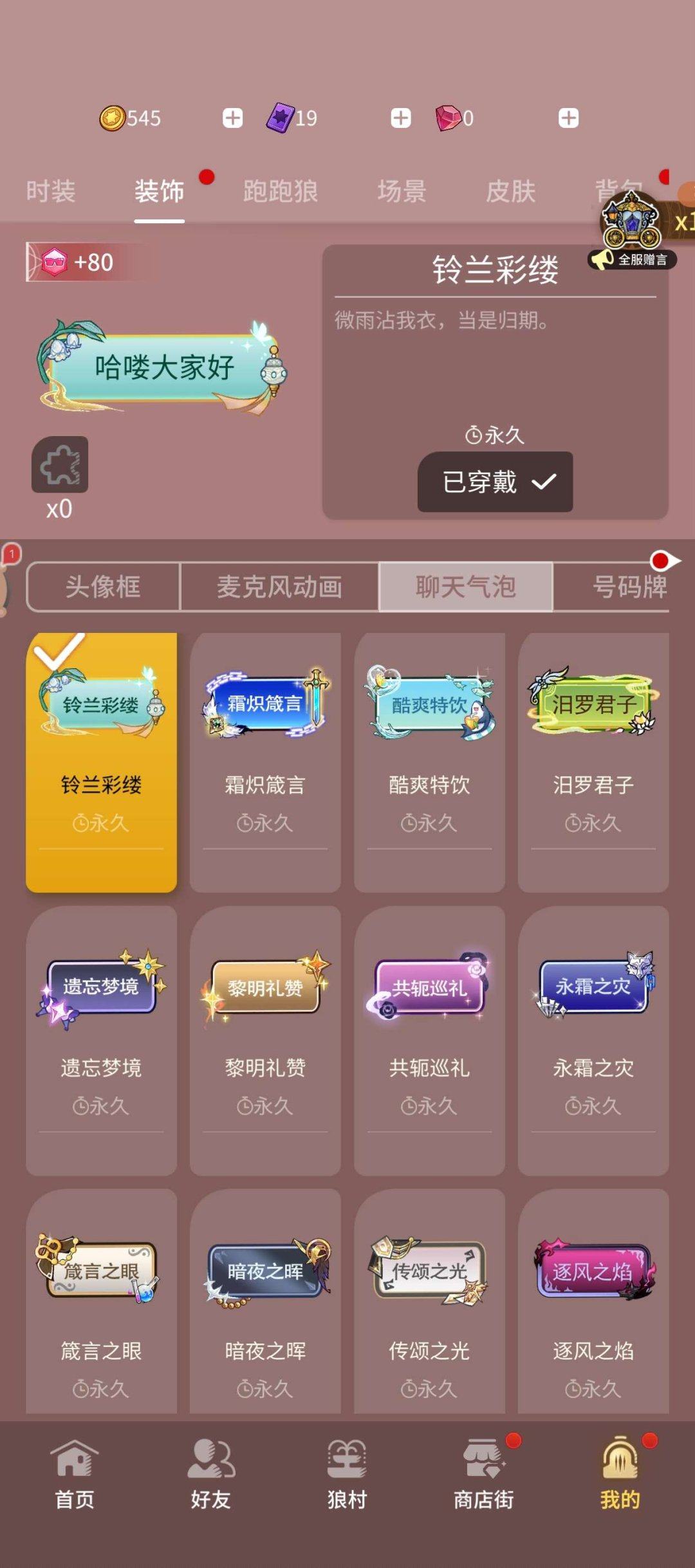Click the 已穿戴 equipped button
Image resolution: width=695 pixels, height=1568 pixels.
click(496, 482)
